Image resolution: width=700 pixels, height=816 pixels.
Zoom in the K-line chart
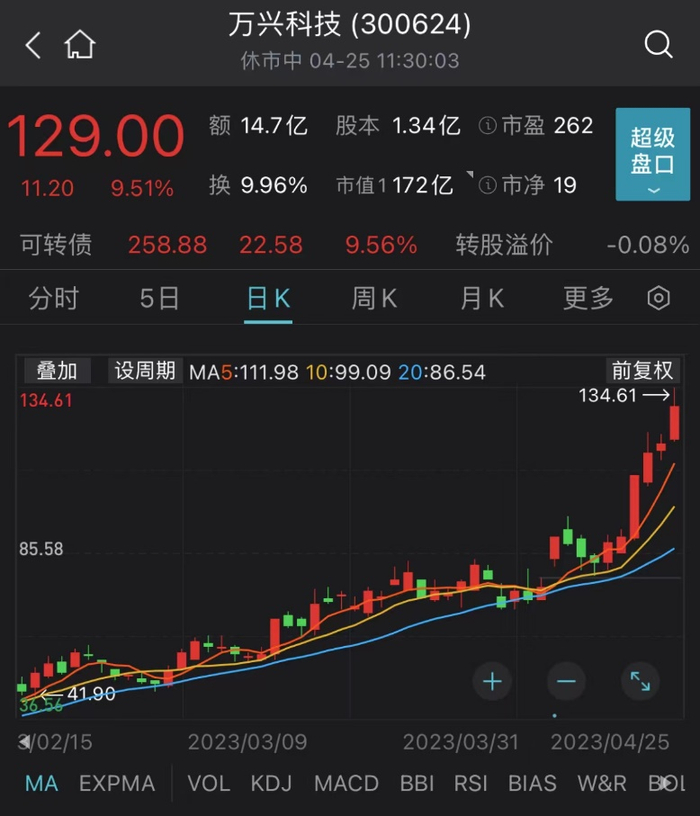[492, 682]
